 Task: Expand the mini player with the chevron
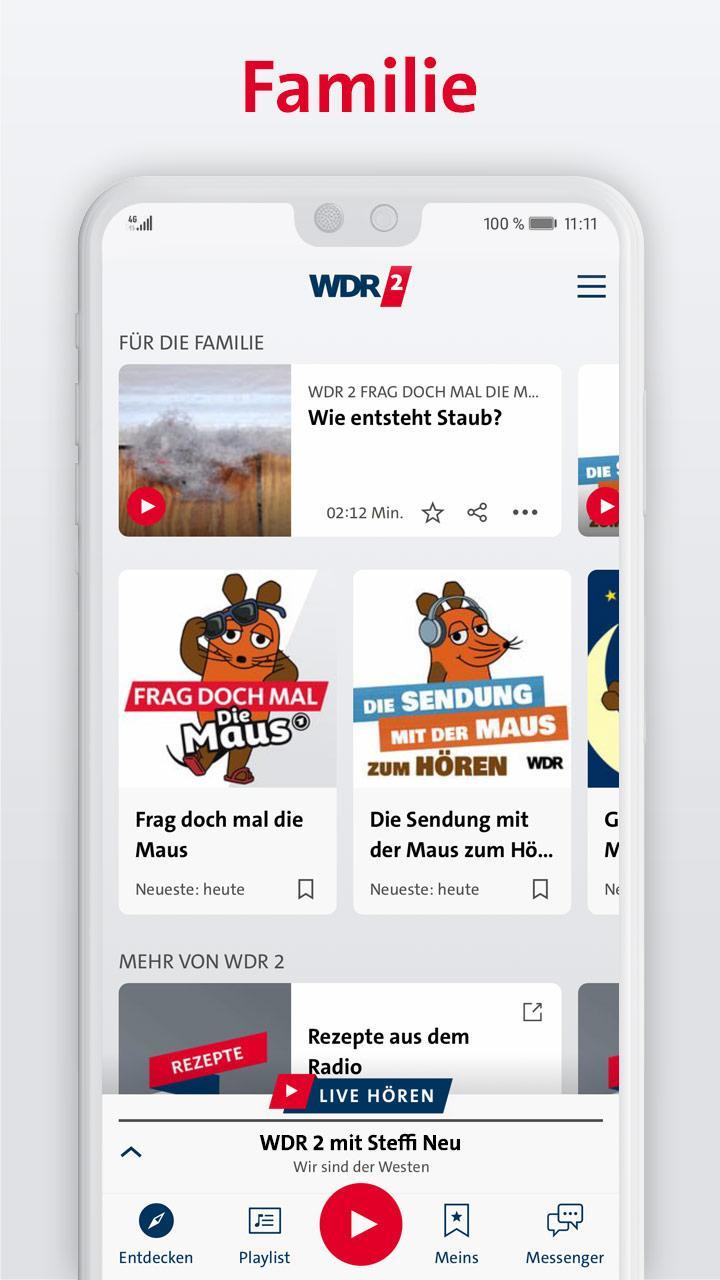point(129,1151)
